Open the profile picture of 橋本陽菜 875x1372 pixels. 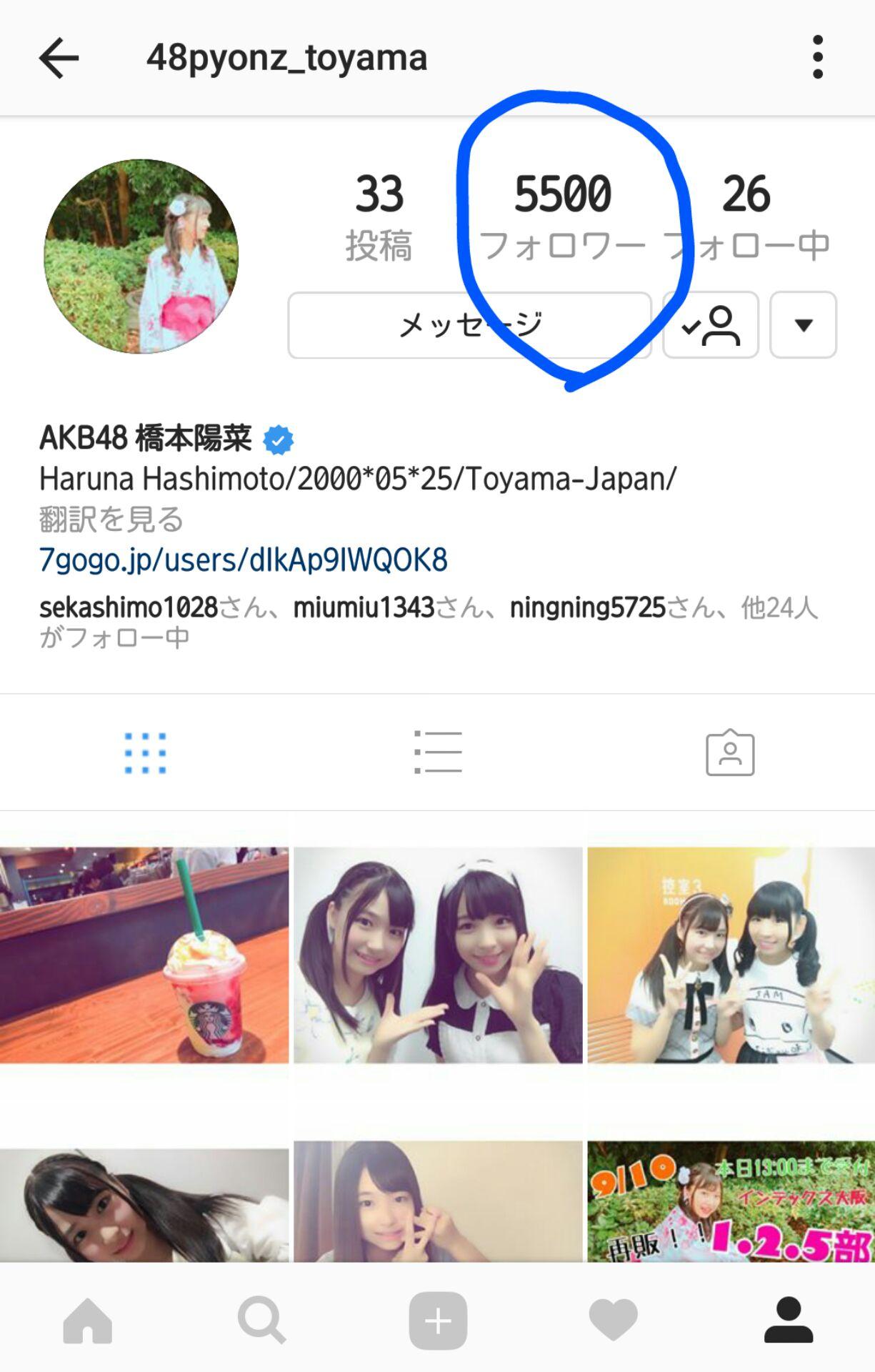click(x=141, y=256)
